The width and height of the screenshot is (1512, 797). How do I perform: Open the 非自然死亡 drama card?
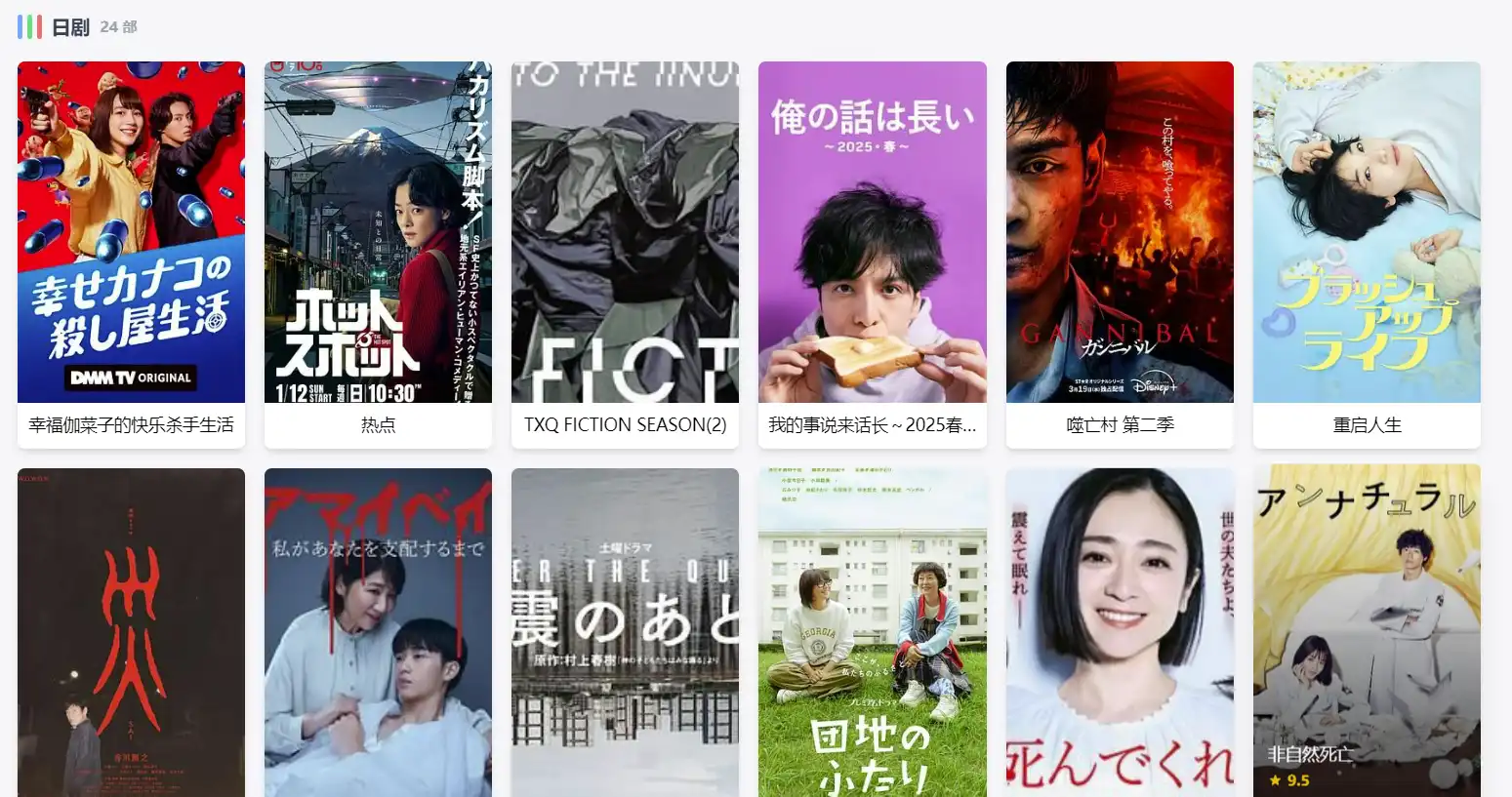(1367, 632)
